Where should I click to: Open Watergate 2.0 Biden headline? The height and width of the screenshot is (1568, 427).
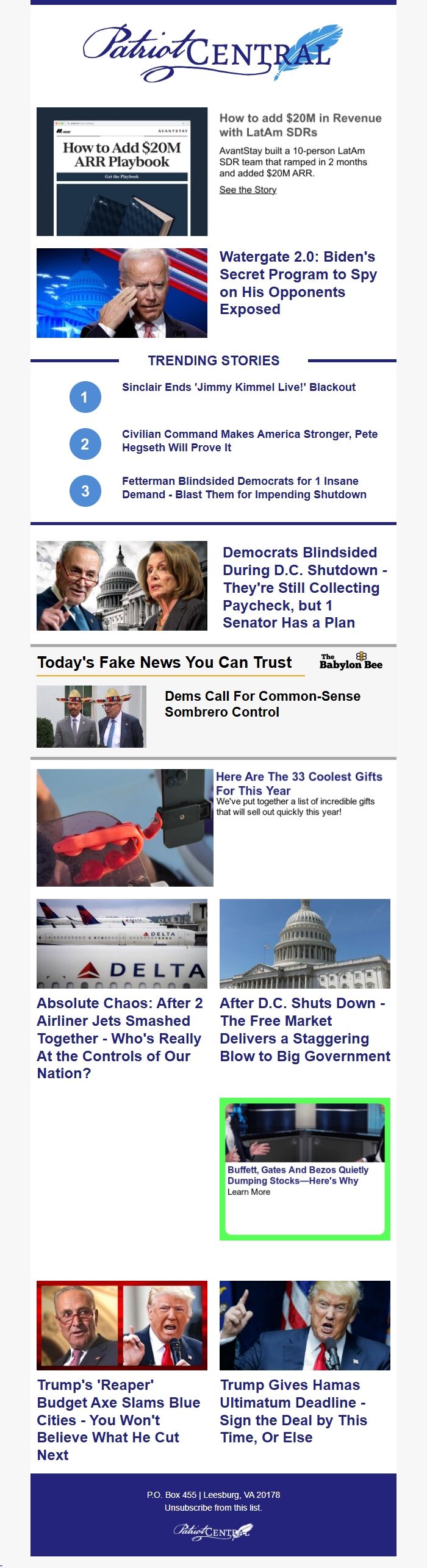pyautogui.click(x=298, y=283)
